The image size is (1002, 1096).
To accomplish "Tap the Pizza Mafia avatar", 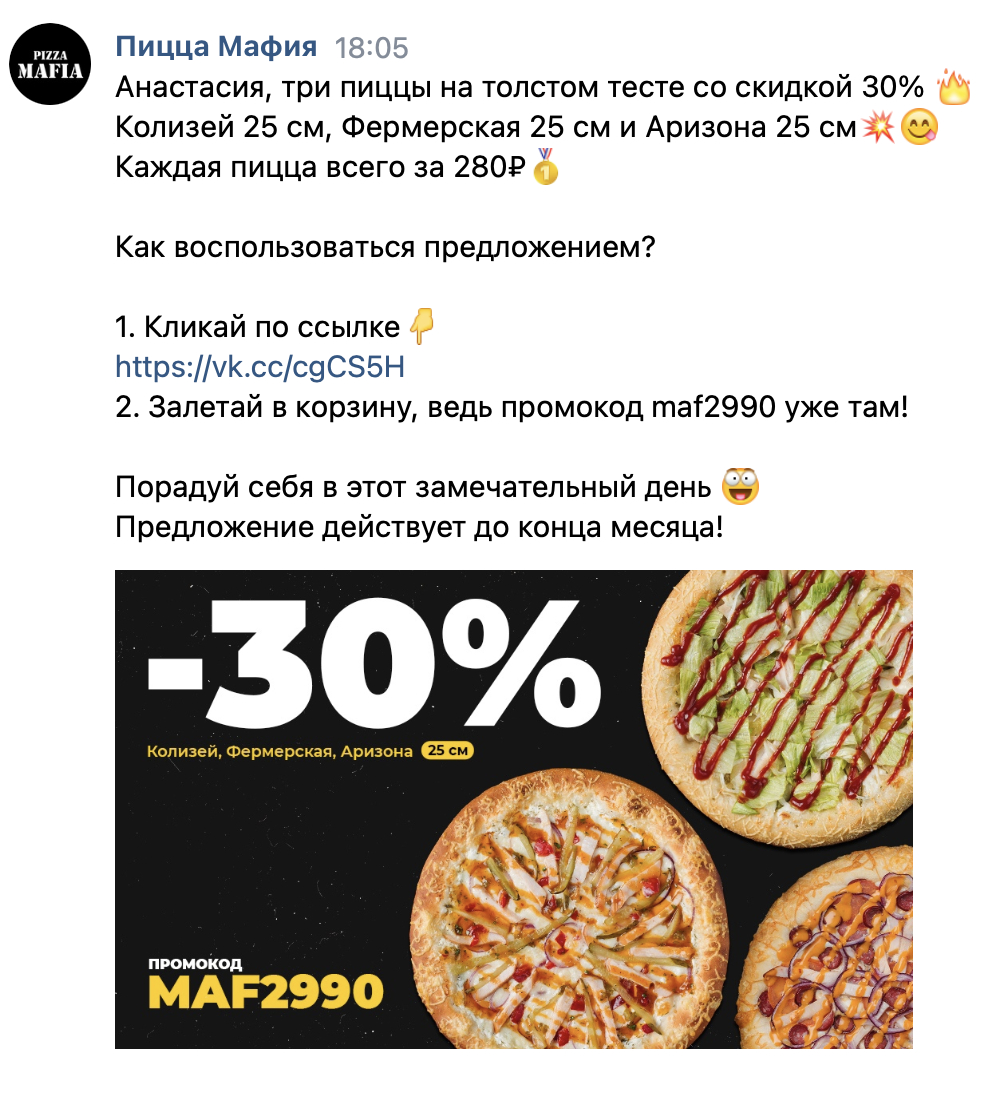I will pyautogui.click(x=50, y=64).
